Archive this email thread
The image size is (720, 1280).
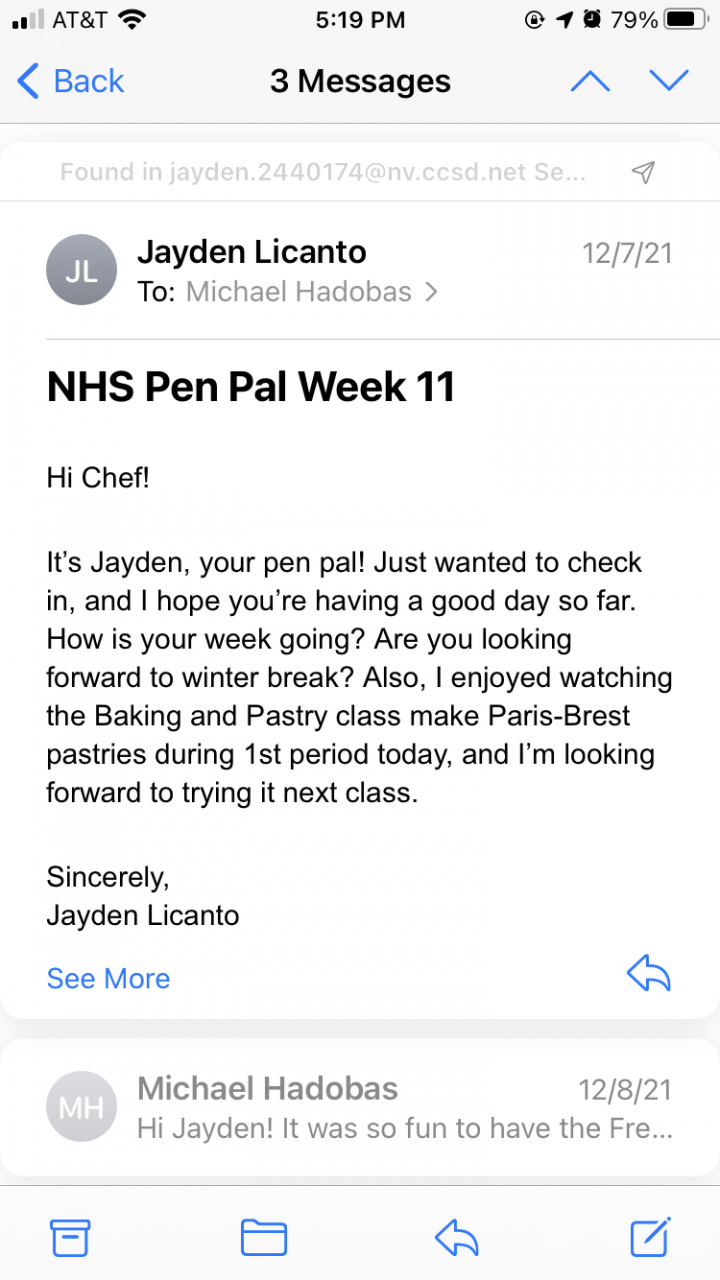70,1238
